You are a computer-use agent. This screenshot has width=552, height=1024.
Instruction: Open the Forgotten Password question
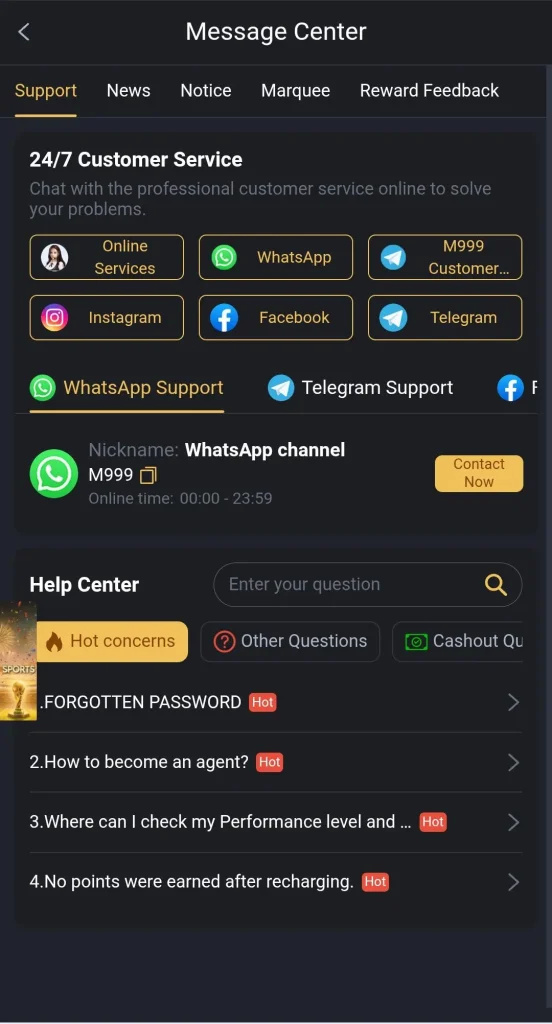276,703
